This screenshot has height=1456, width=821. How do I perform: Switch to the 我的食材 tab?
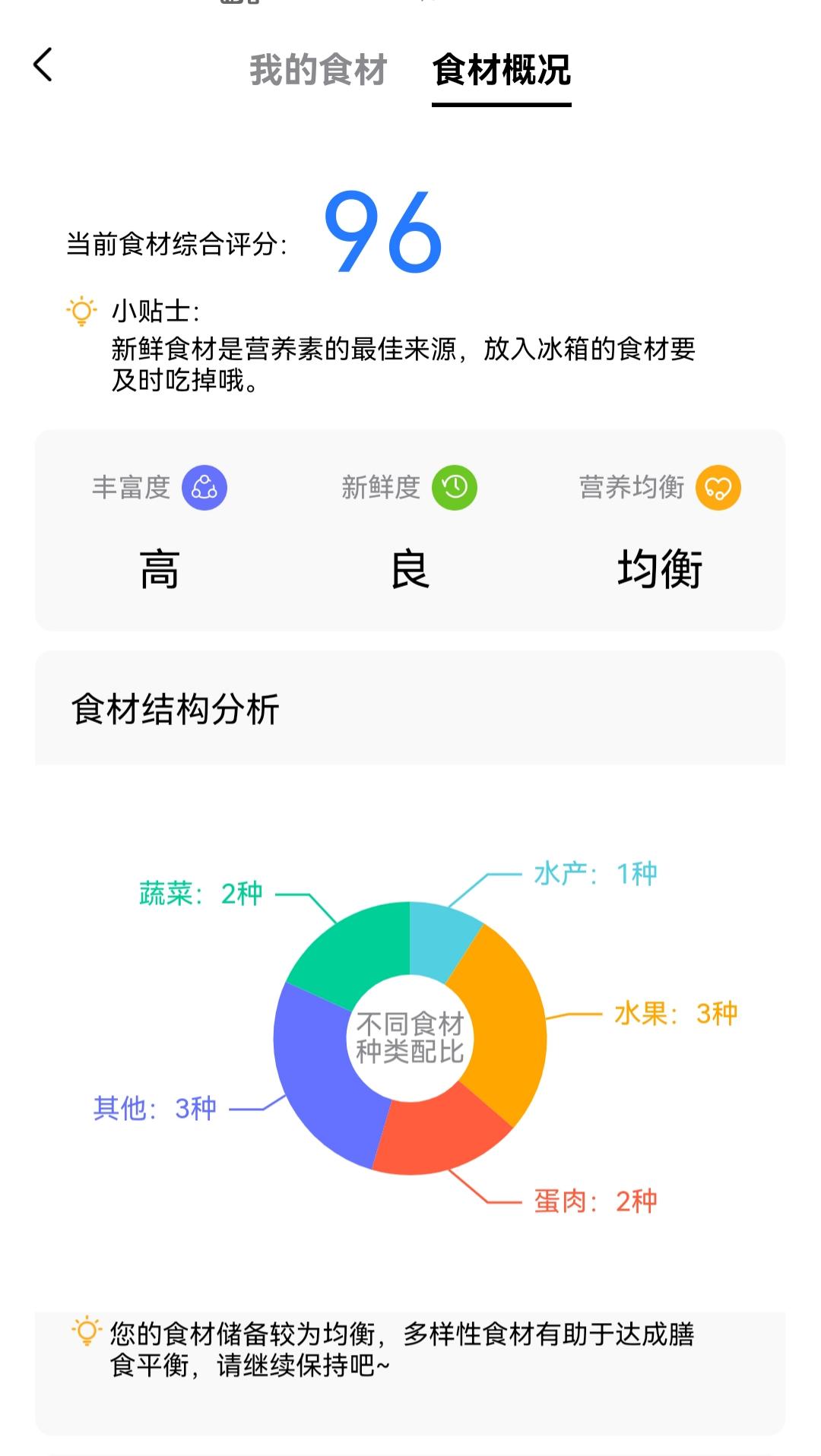(x=318, y=71)
